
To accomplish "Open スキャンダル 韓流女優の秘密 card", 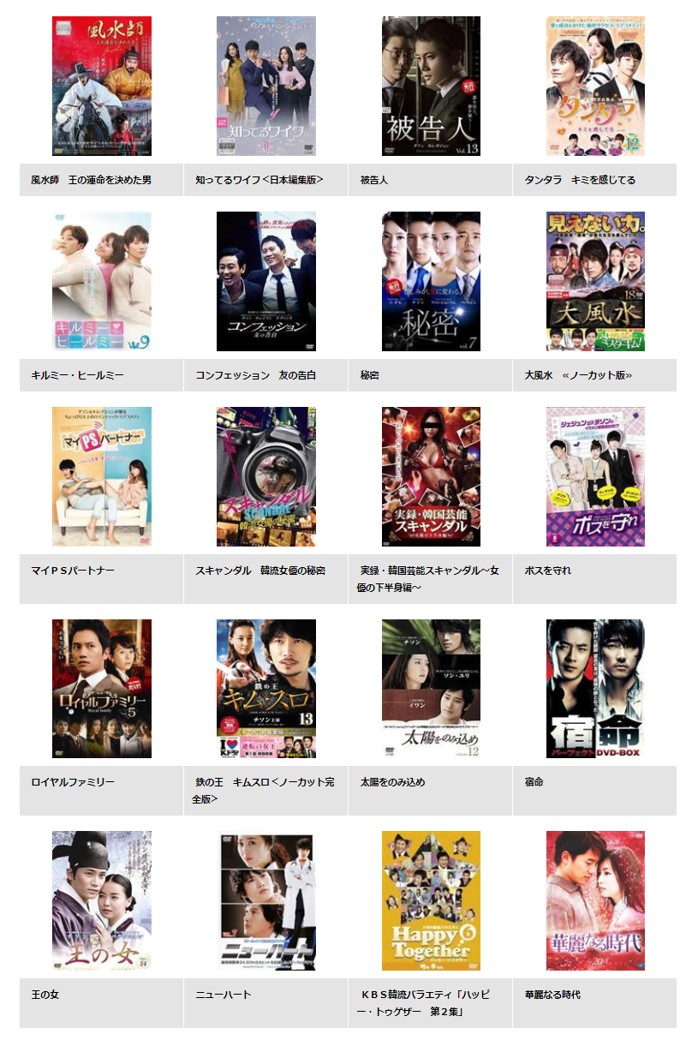I will coord(266,476).
